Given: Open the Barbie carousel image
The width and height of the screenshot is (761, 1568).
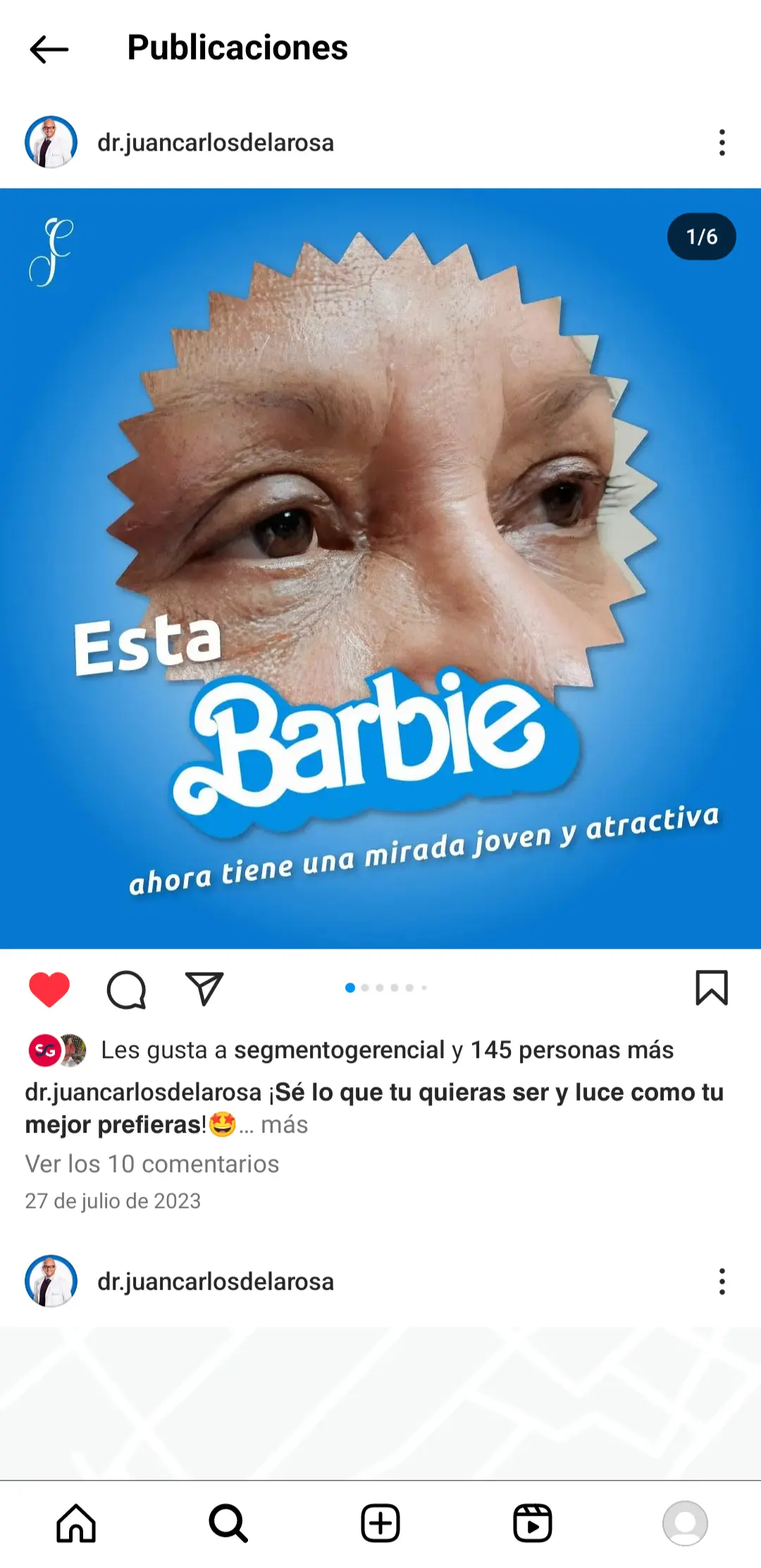Looking at the screenshot, I should [380, 568].
